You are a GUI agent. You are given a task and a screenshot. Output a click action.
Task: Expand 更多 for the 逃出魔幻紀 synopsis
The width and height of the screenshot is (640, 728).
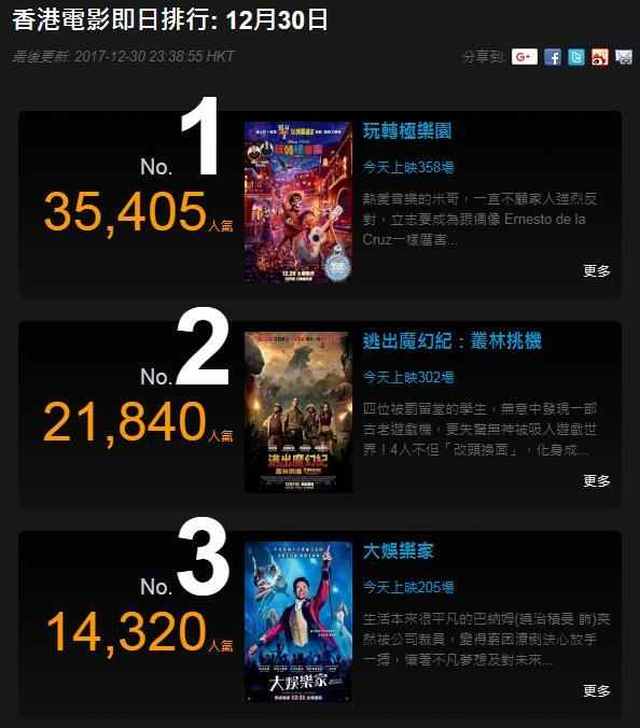coord(596,481)
